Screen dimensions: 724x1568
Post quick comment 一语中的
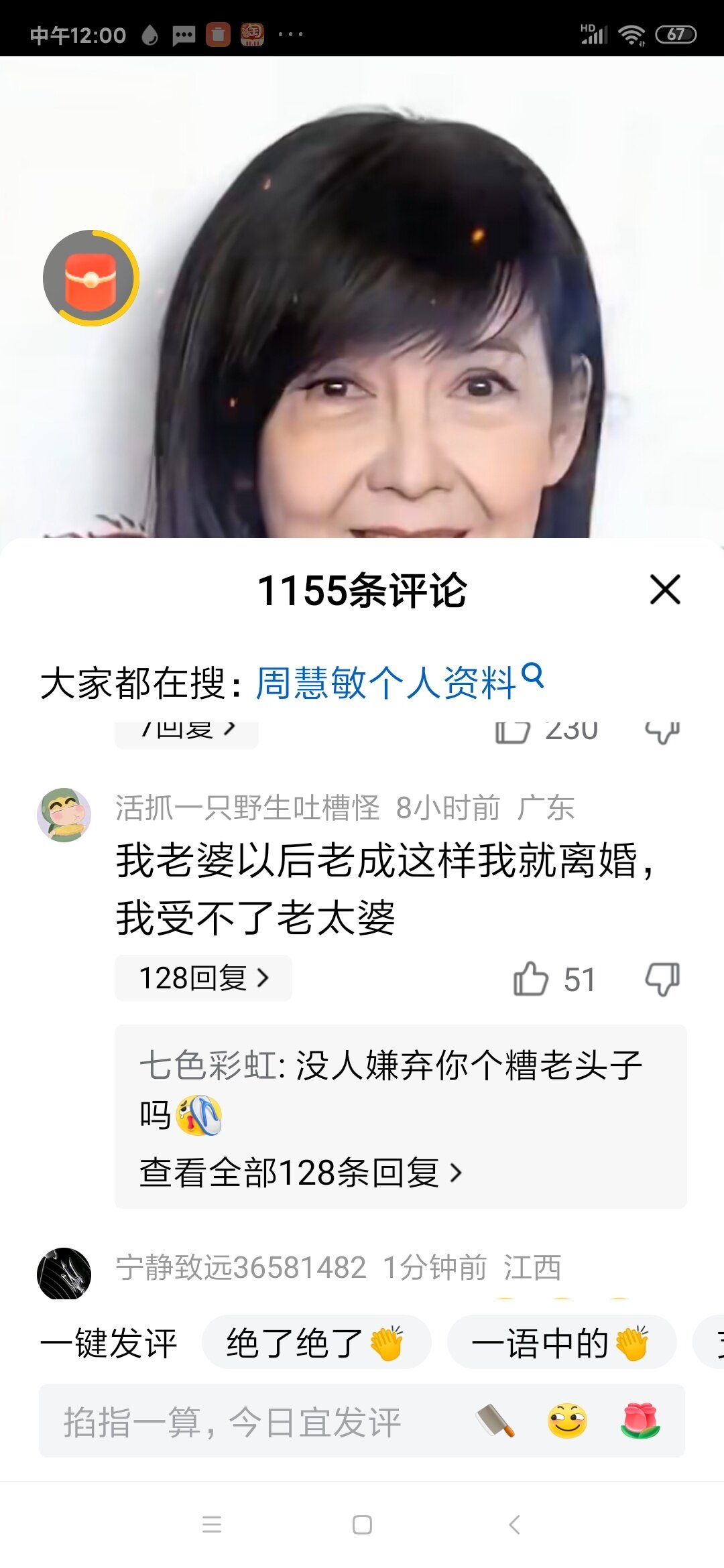[x=561, y=1343]
